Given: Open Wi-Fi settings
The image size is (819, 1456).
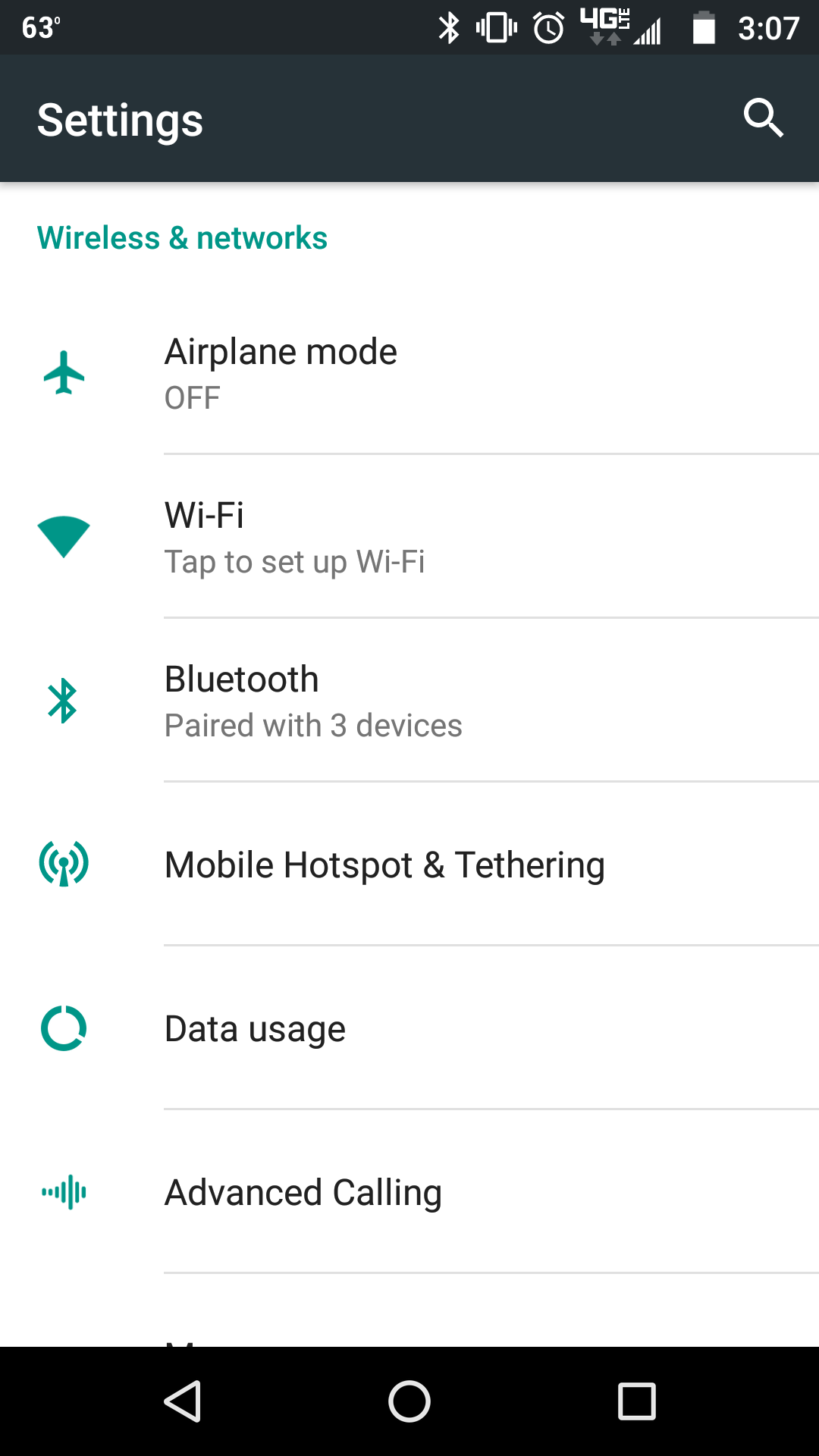Looking at the screenshot, I should pyautogui.click(x=409, y=537).
